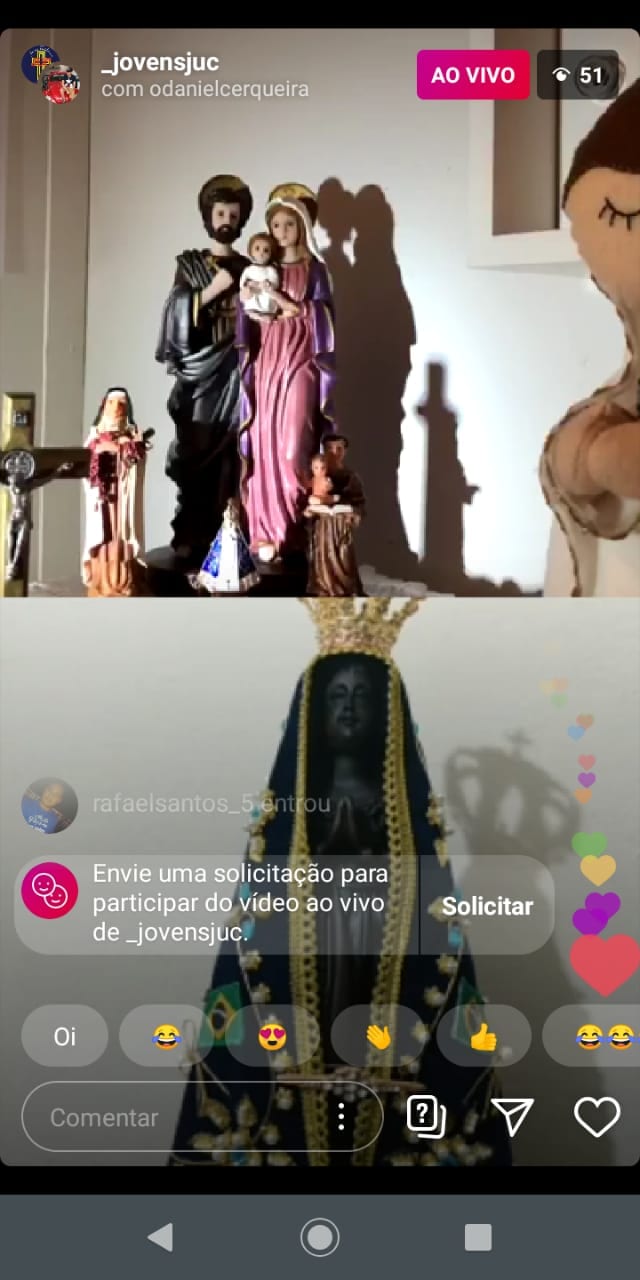Open the question box icon

[x=426, y=1116]
